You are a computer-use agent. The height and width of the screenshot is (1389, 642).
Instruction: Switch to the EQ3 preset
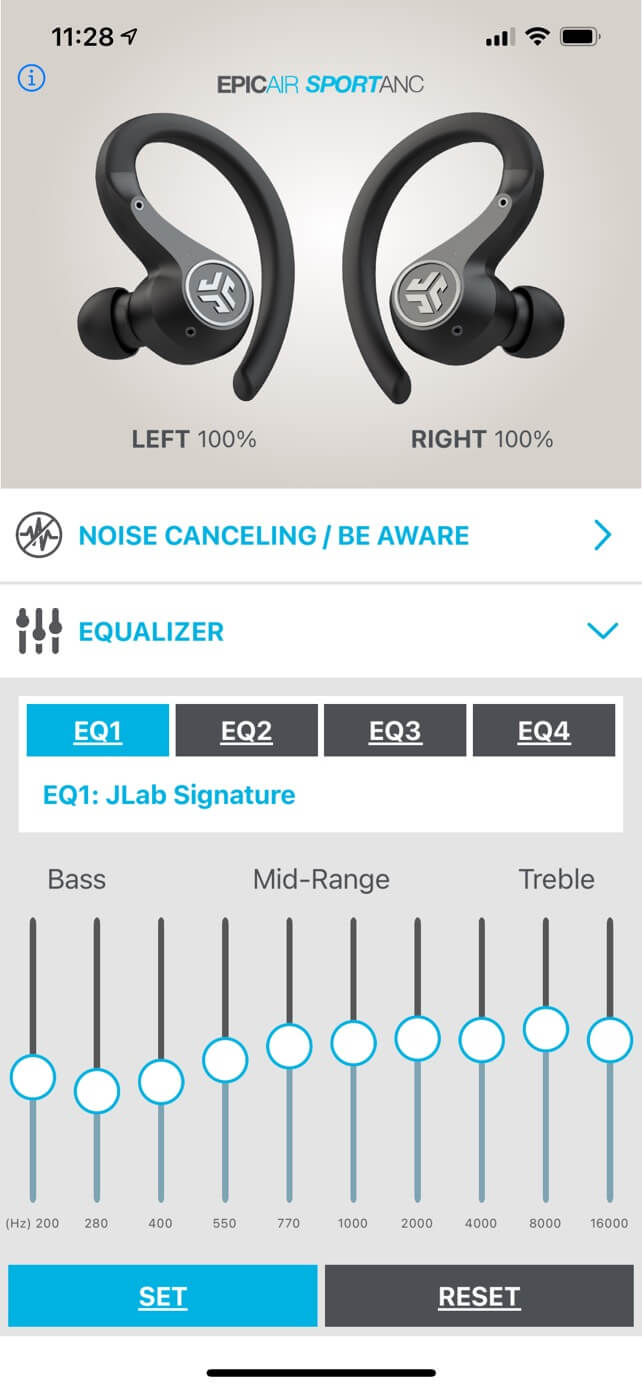(x=395, y=731)
